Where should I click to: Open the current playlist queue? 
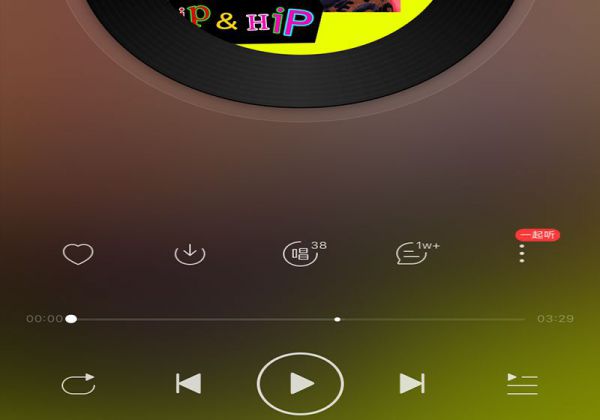(522, 383)
